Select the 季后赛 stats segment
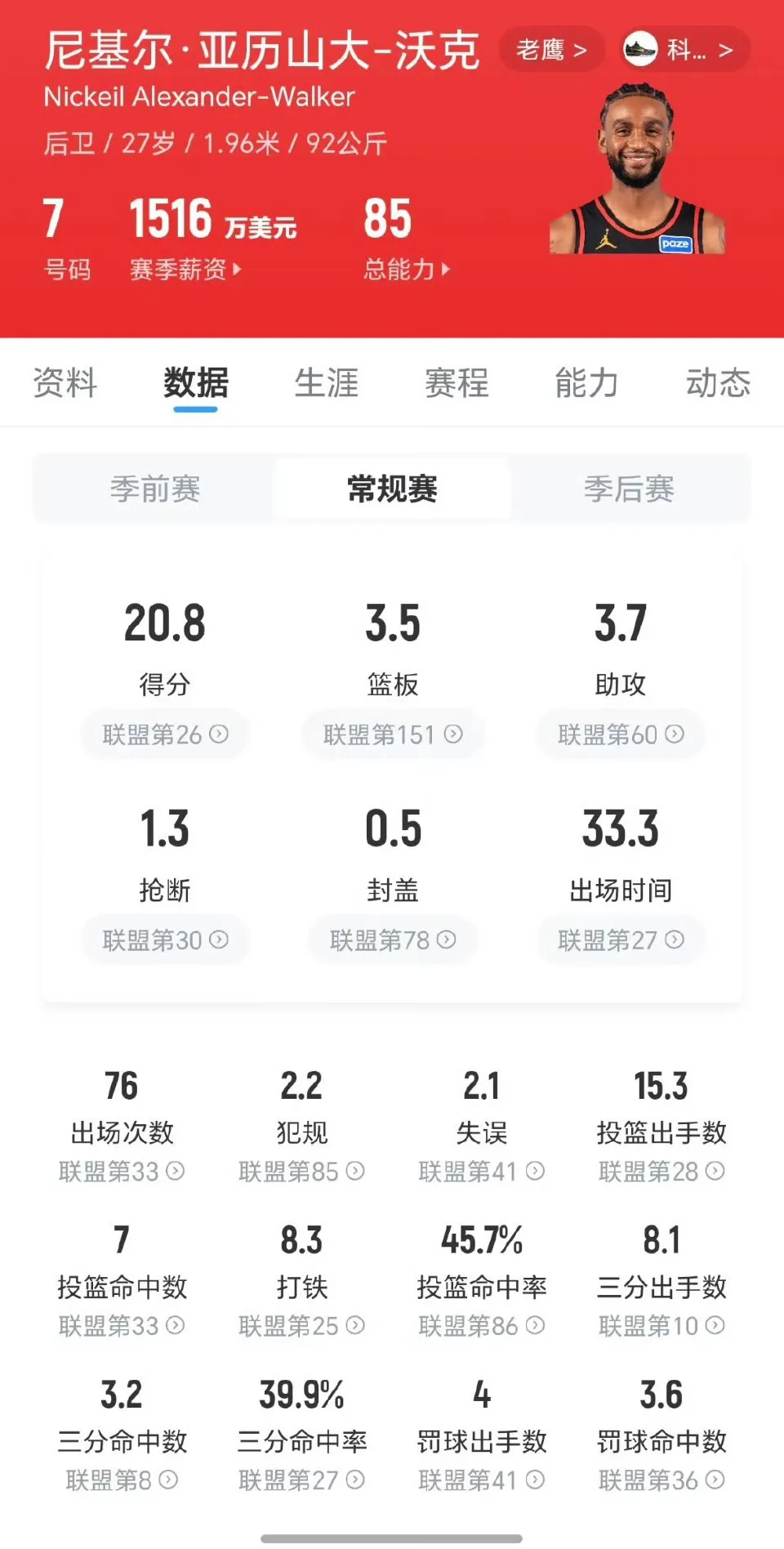The image size is (784, 1549). pyautogui.click(x=630, y=489)
